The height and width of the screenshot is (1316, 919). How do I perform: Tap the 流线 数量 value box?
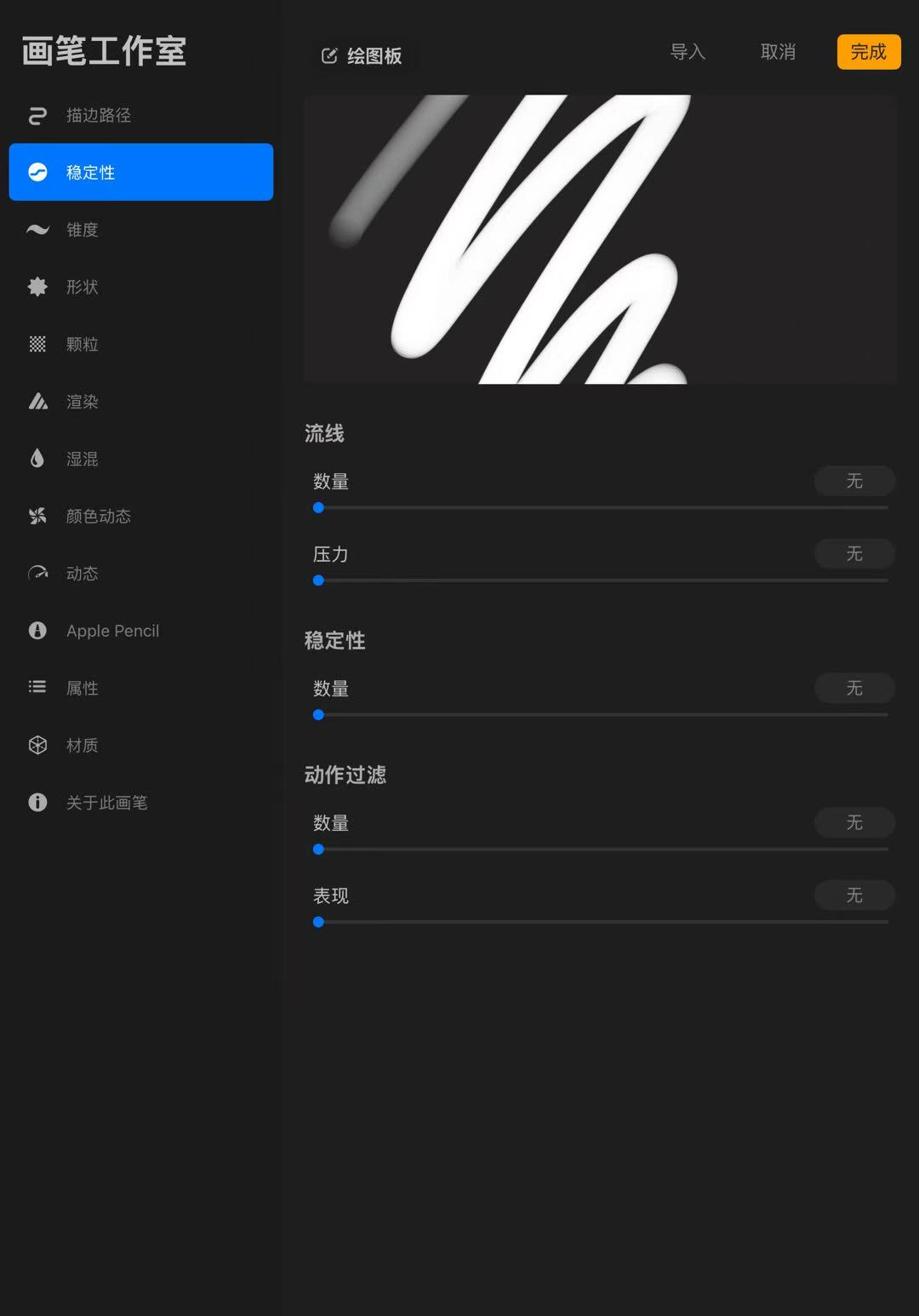pos(854,481)
